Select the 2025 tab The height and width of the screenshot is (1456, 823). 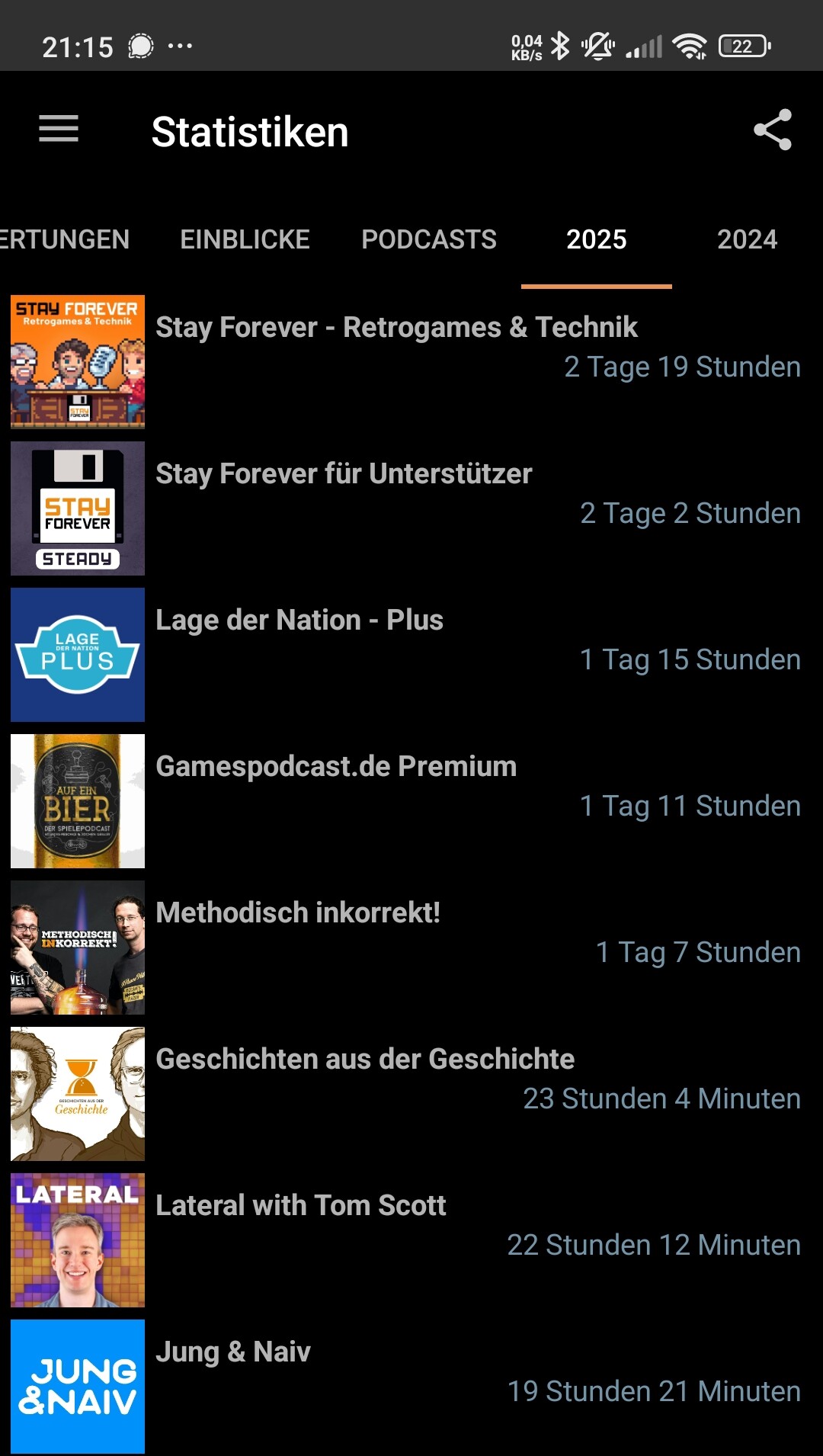(x=596, y=240)
